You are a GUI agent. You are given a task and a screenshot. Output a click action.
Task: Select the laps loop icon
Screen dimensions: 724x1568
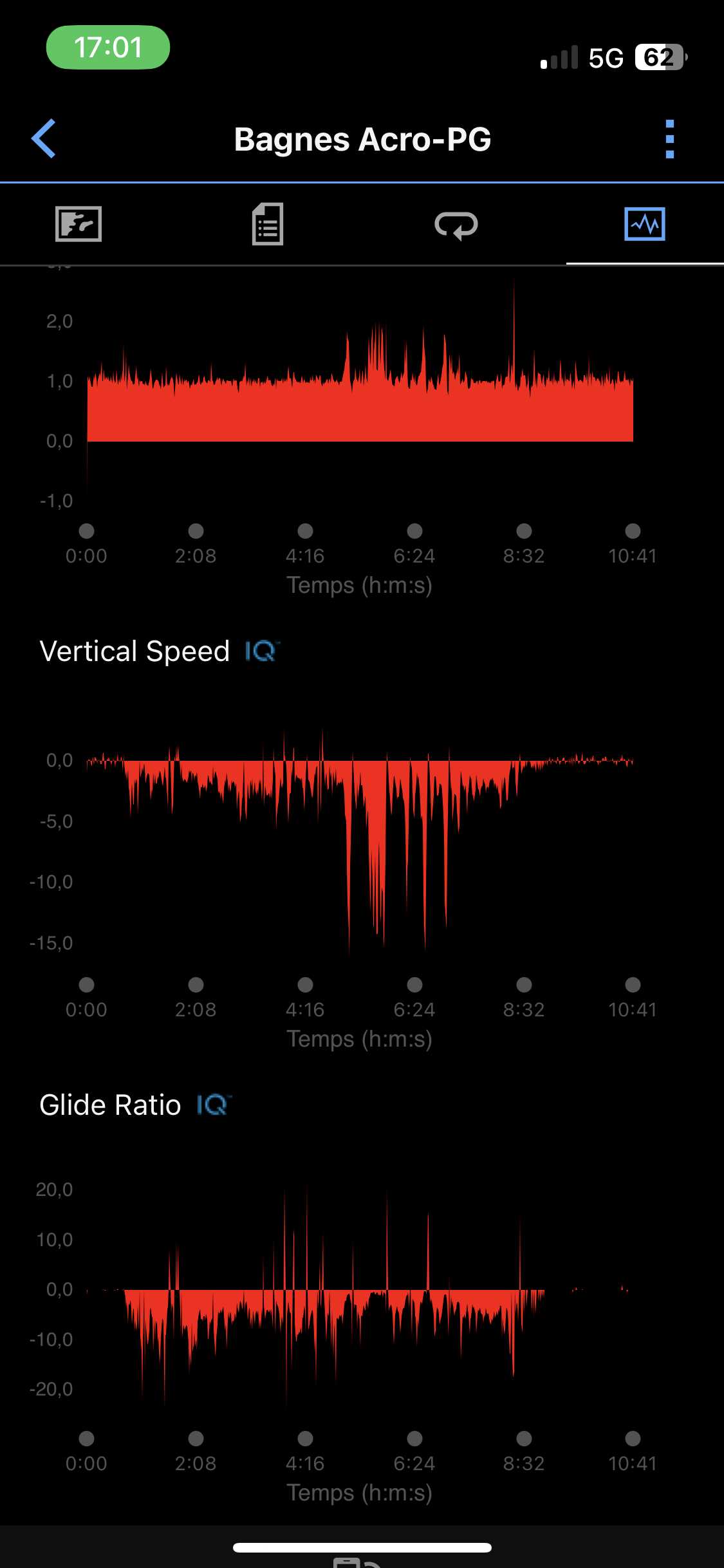(x=457, y=225)
